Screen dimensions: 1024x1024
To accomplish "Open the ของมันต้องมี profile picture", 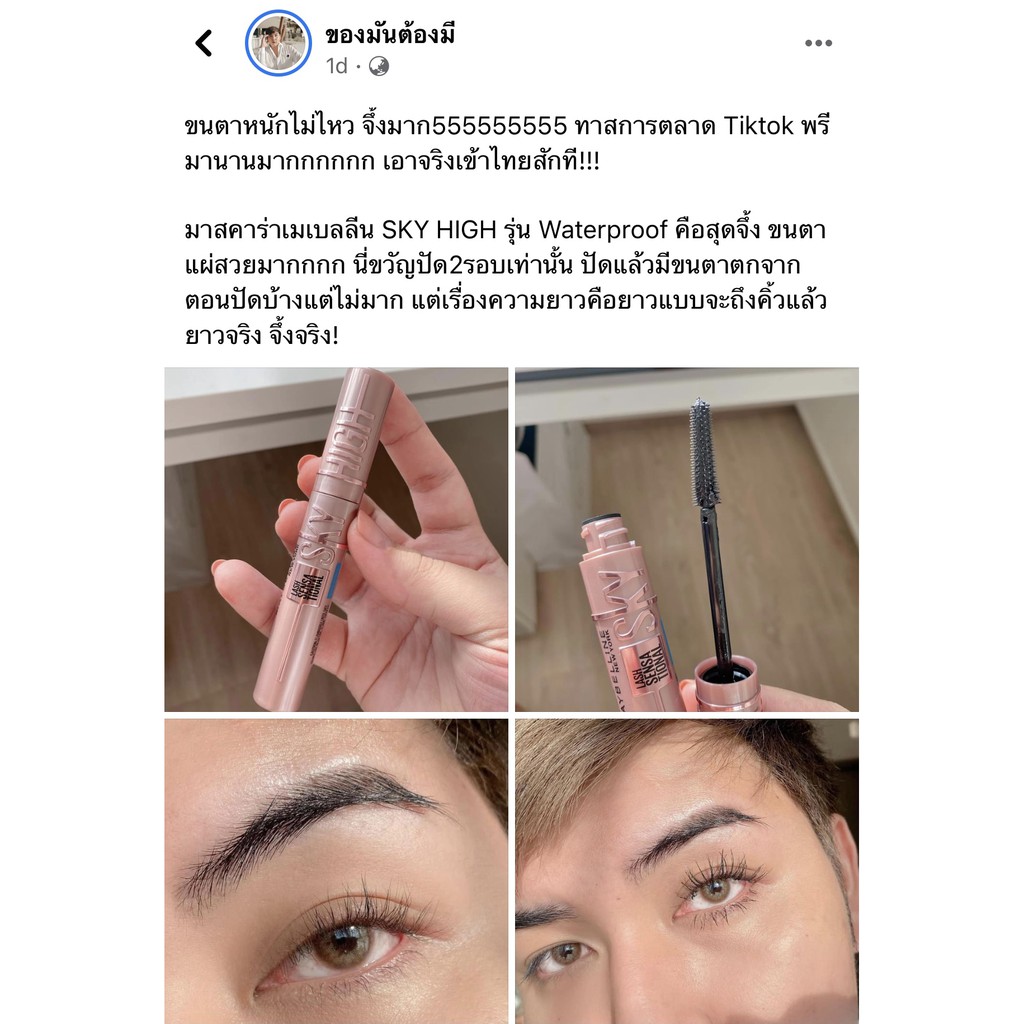I will click(x=278, y=43).
